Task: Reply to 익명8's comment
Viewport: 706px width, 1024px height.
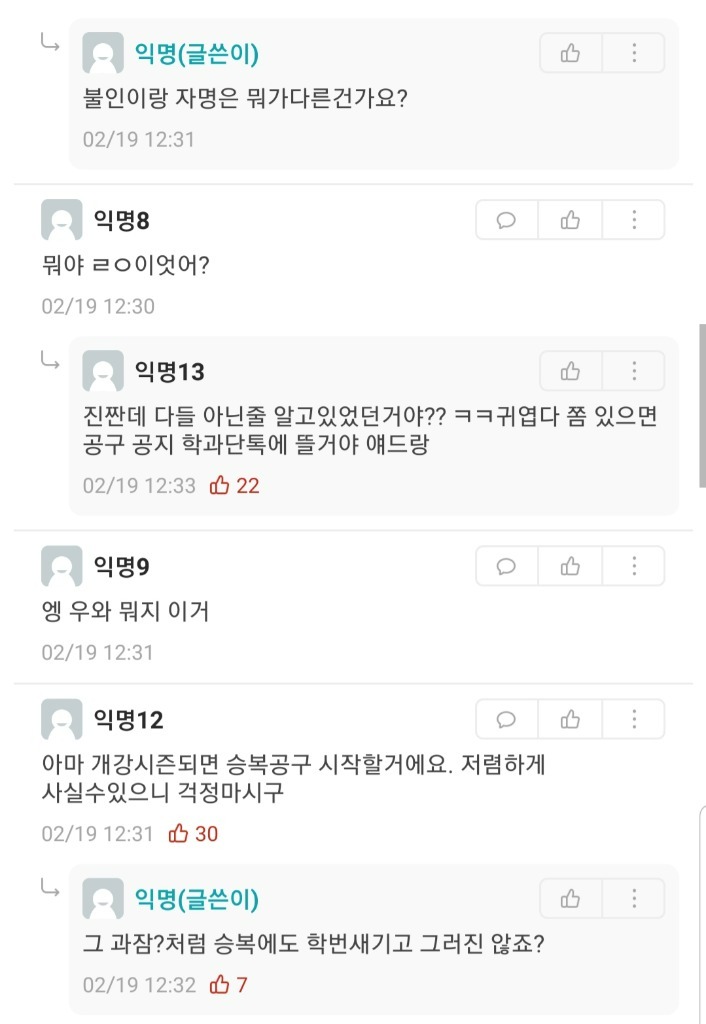Action: point(507,220)
